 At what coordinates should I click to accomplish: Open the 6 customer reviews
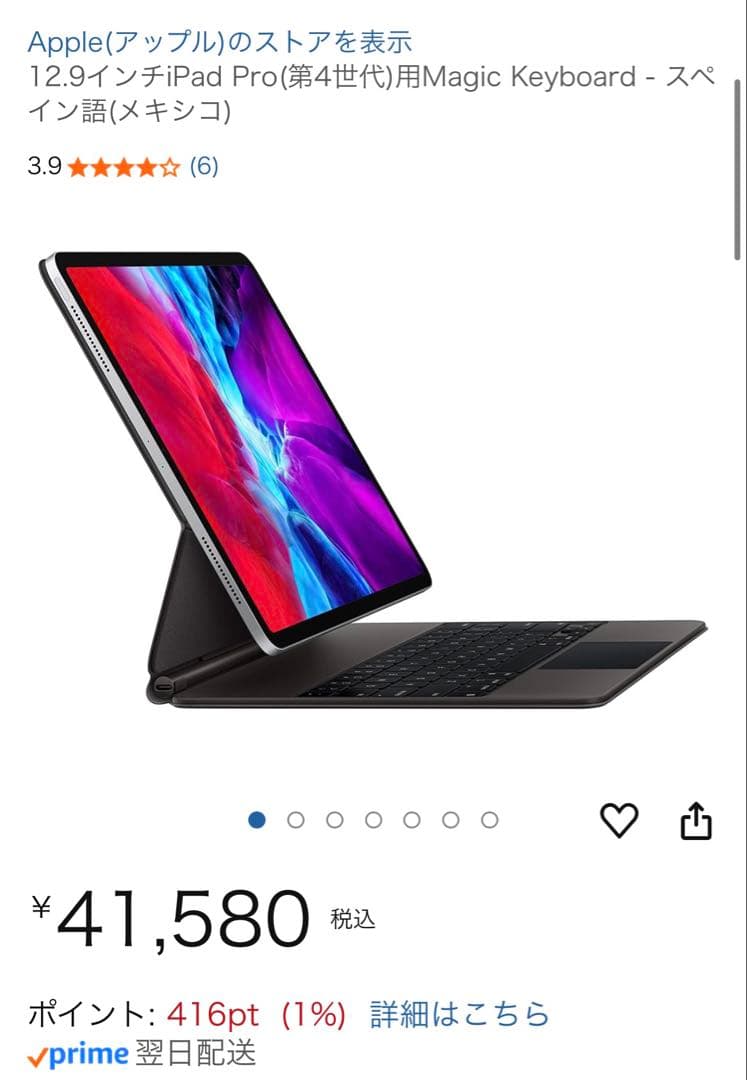[204, 166]
